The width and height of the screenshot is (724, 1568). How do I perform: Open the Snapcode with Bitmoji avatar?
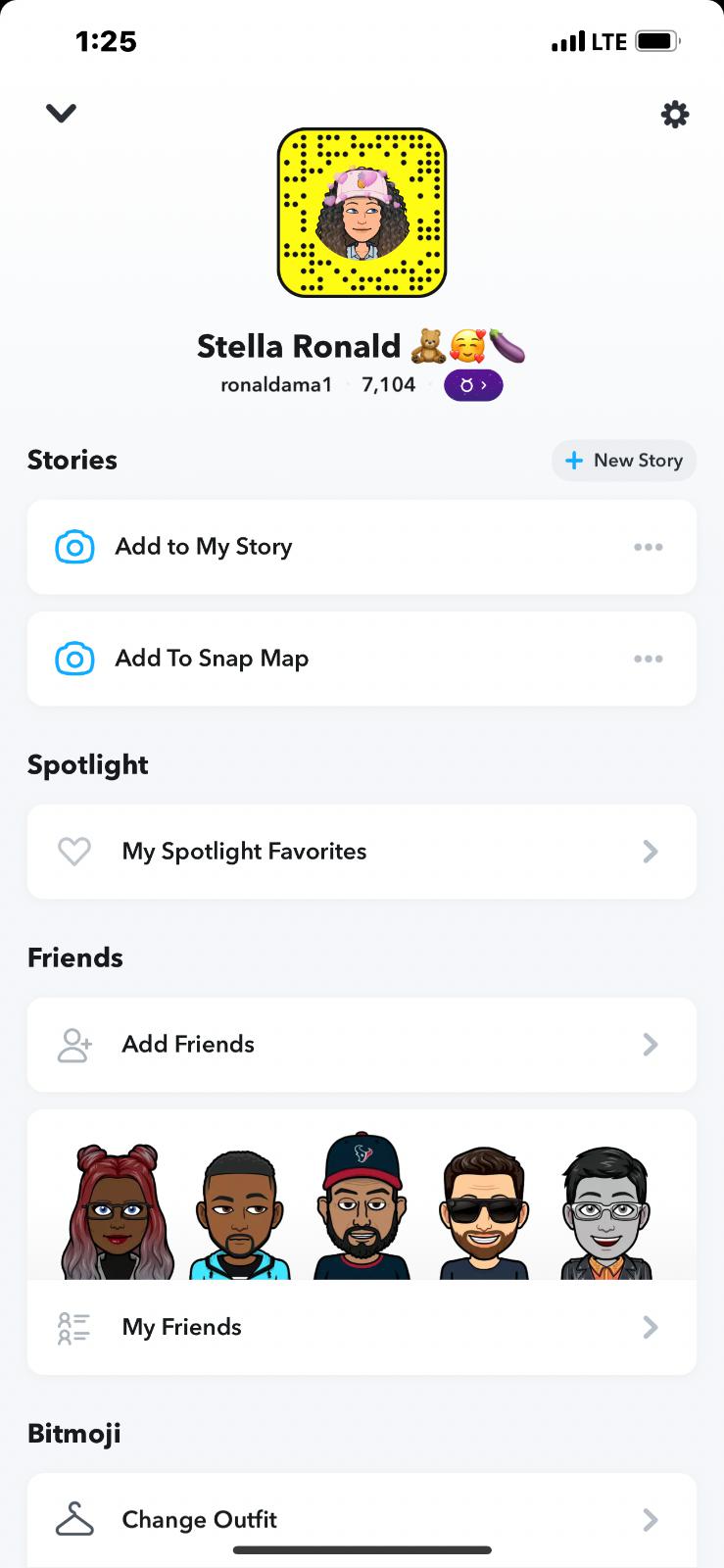pyautogui.click(x=362, y=213)
